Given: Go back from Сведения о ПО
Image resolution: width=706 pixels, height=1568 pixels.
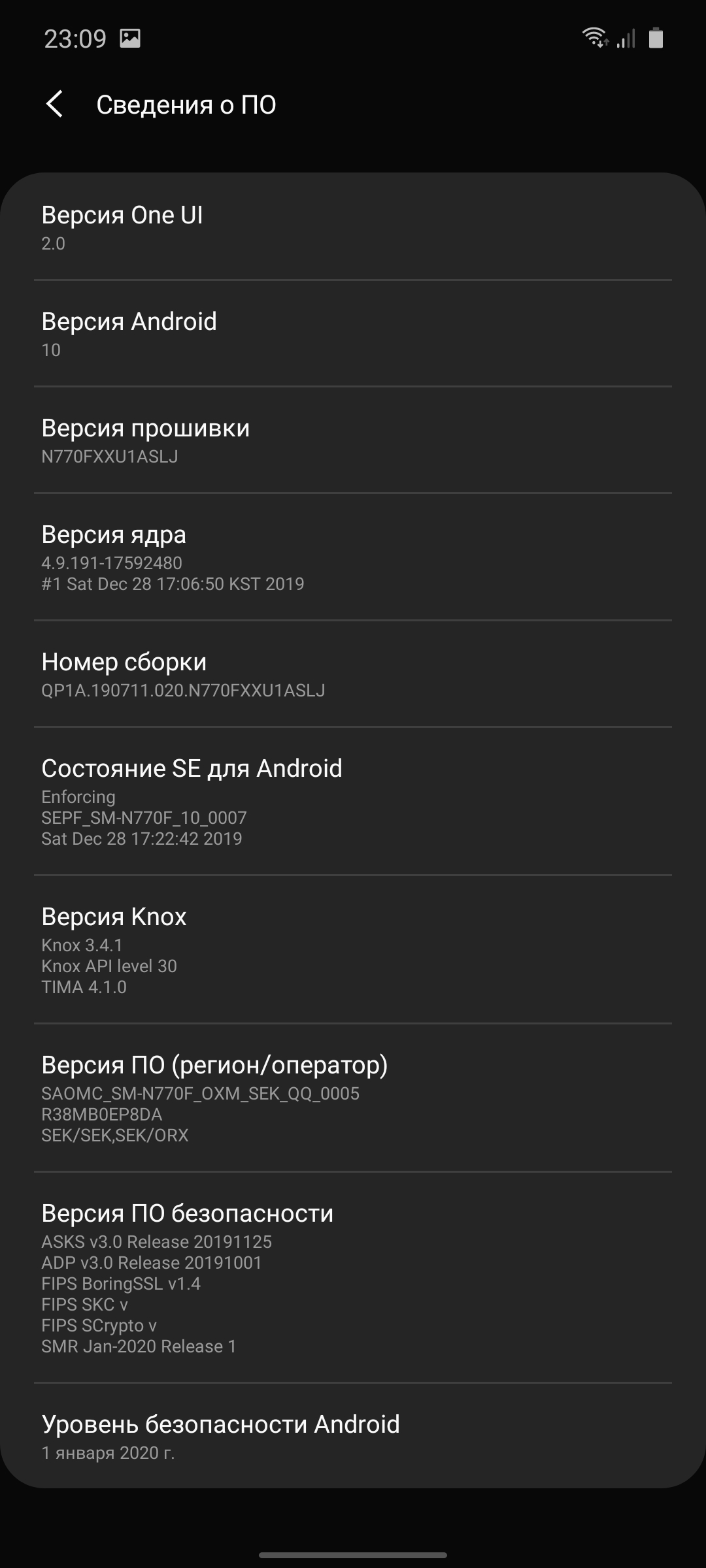Looking at the screenshot, I should click(55, 105).
